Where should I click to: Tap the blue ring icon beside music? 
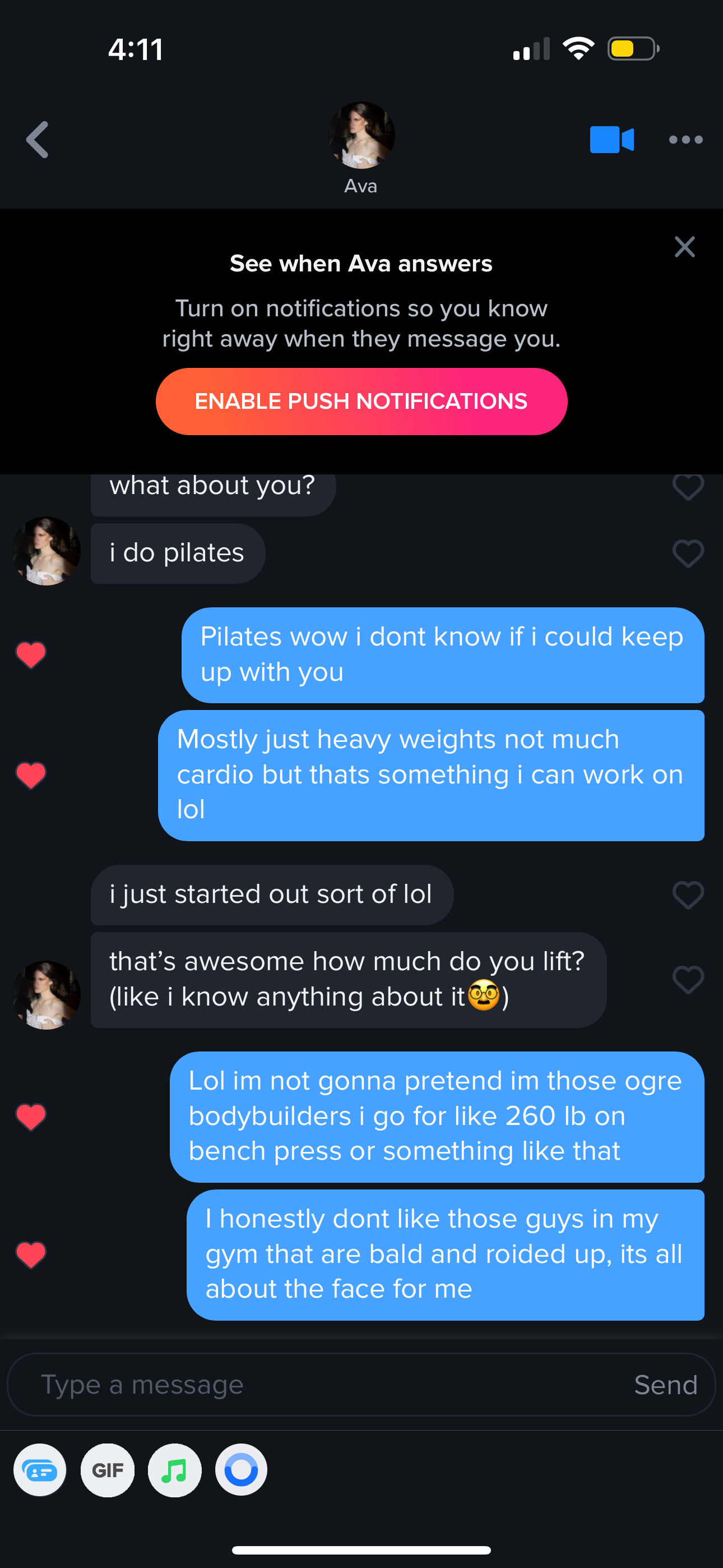241,1470
